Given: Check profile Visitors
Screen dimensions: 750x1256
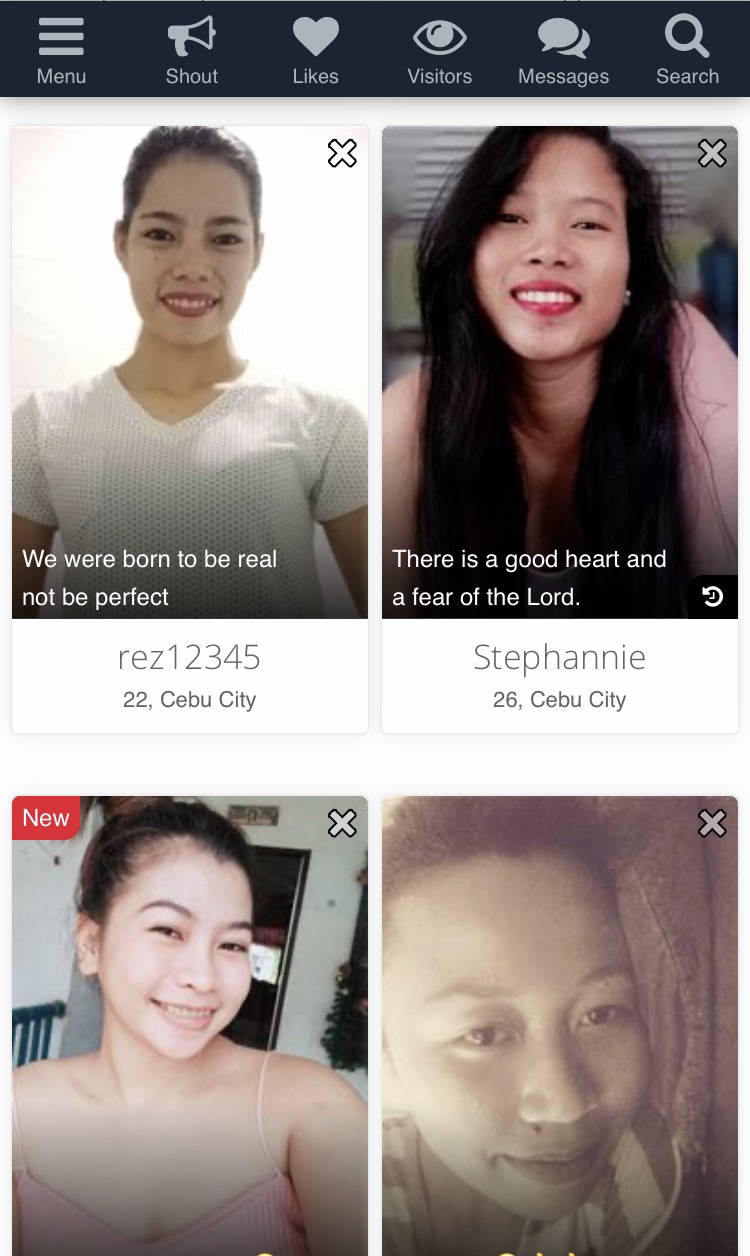Looking at the screenshot, I should (439, 52).
